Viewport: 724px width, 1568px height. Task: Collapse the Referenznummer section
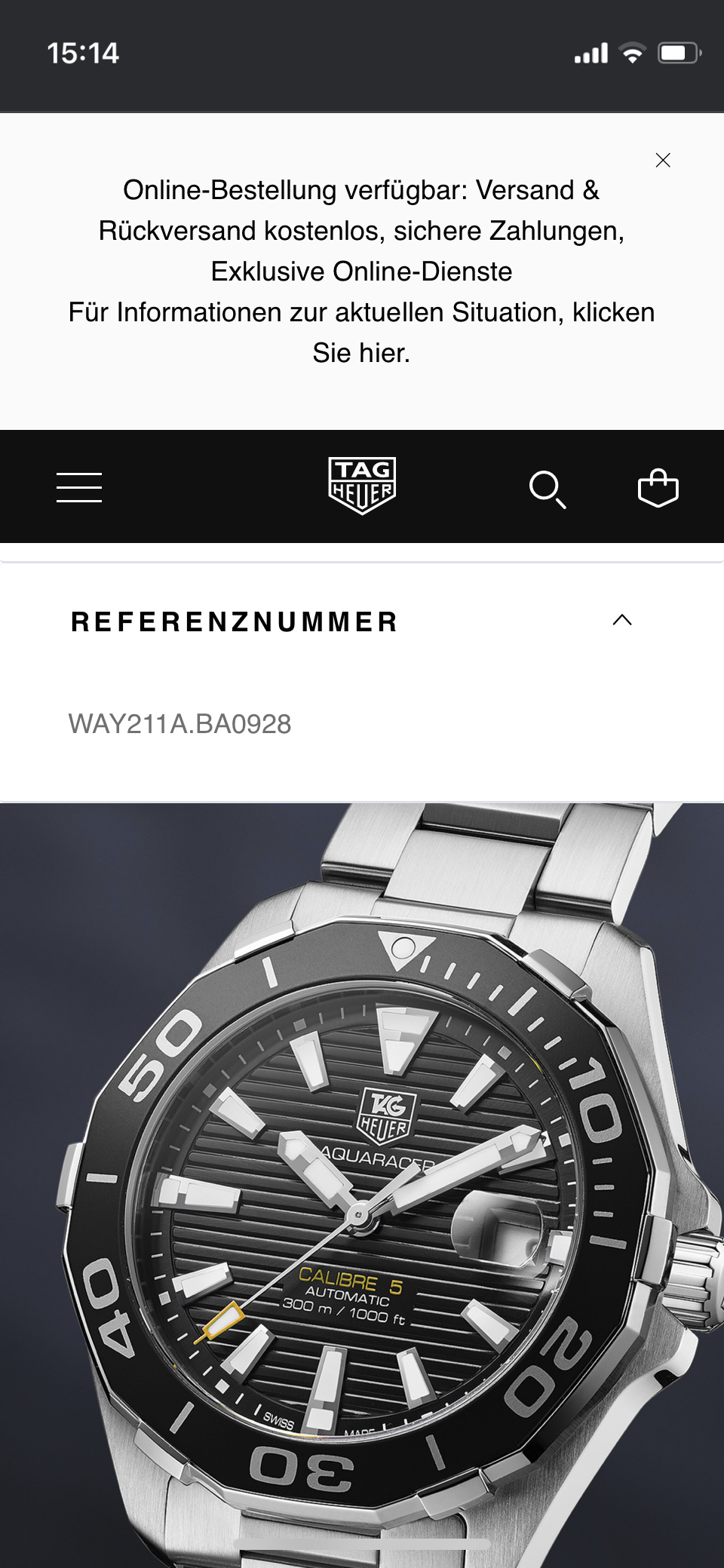click(x=622, y=620)
